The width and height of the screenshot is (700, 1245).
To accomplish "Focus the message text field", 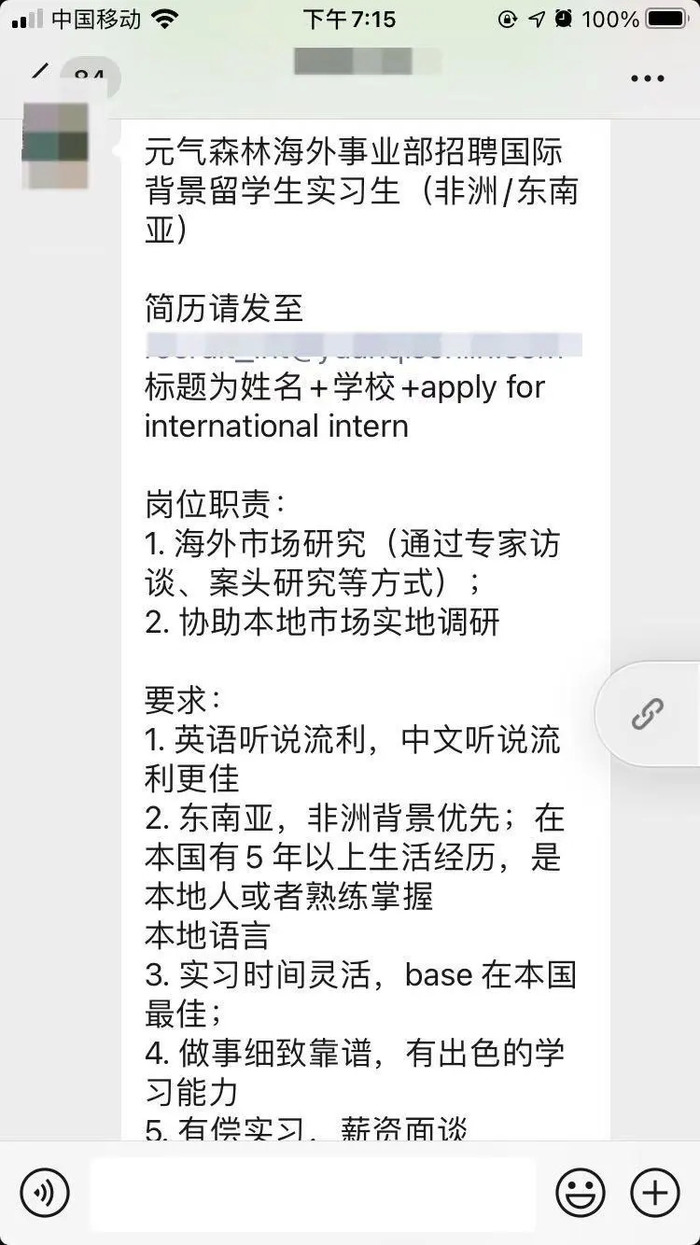I will coord(312,1193).
